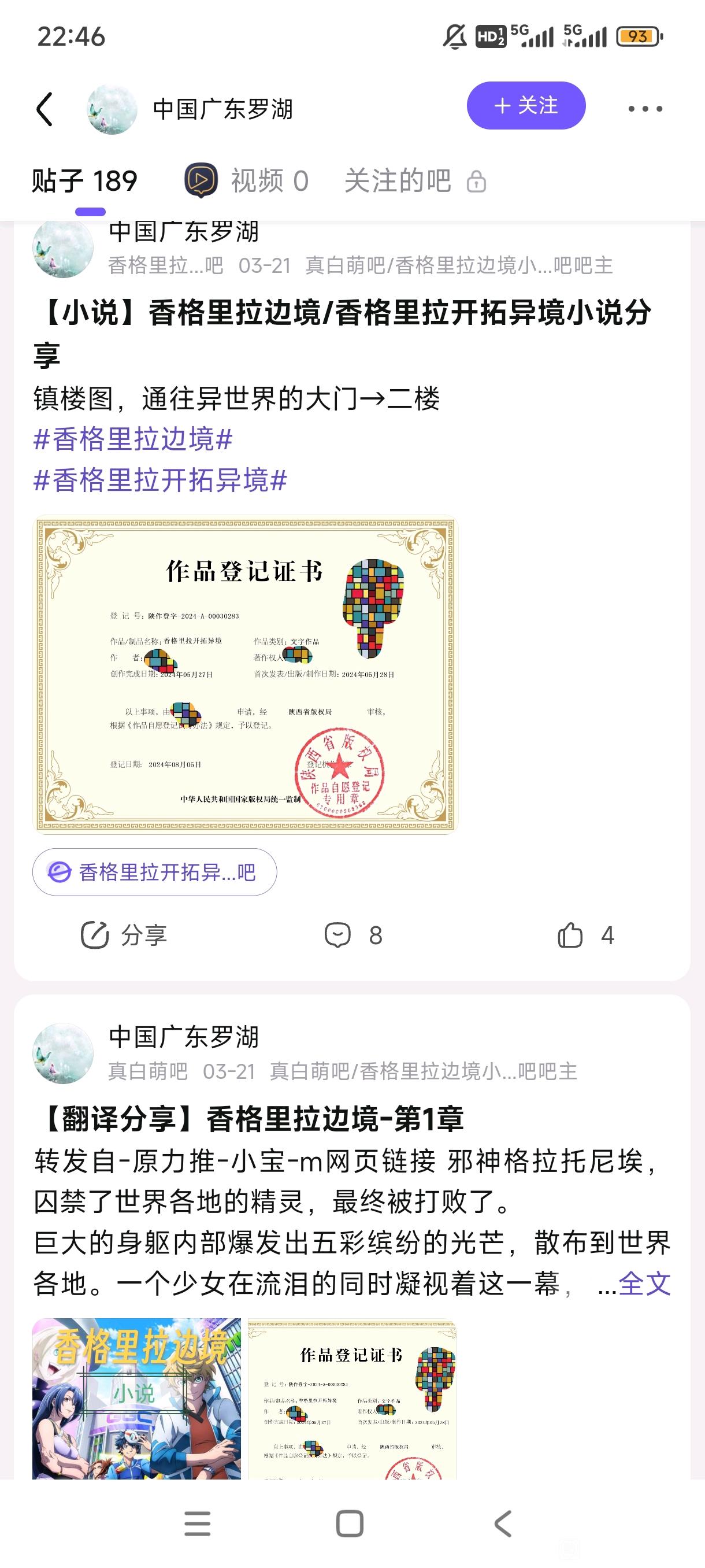Screen dimensions: 705x1568
Task: View the 作品登记证书 image in the first post
Action: coord(244,674)
